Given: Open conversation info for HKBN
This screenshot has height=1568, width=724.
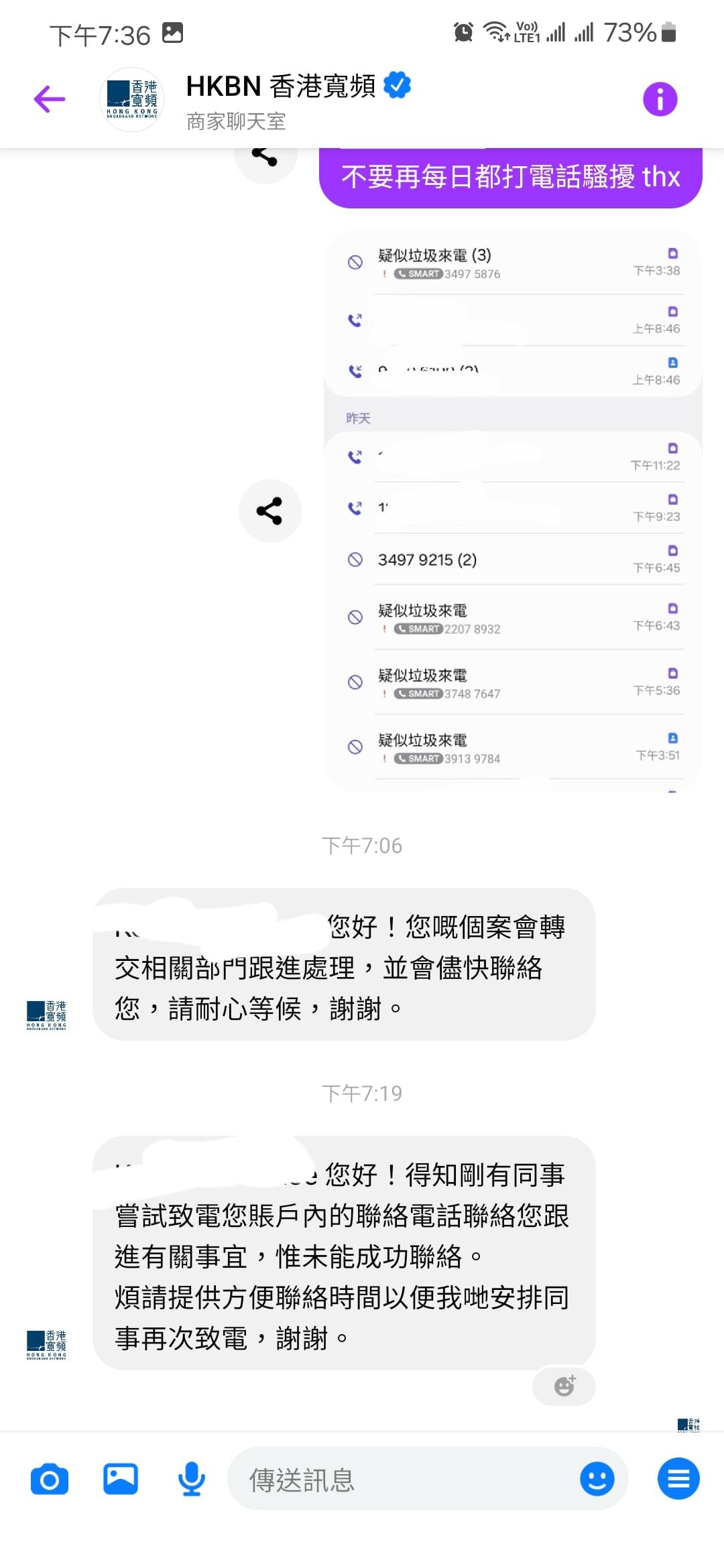Looking at the screenshot, I should (x=660, y=99).
